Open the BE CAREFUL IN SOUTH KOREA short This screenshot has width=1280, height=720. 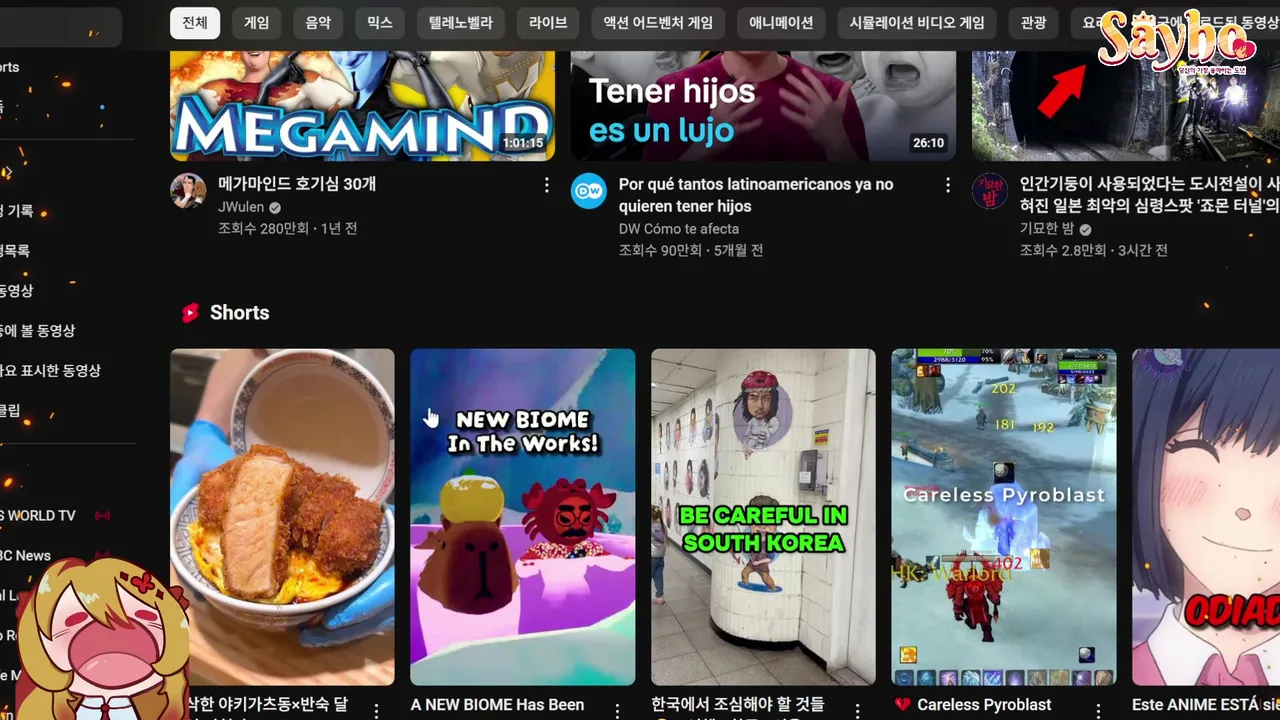pos(763,516)
